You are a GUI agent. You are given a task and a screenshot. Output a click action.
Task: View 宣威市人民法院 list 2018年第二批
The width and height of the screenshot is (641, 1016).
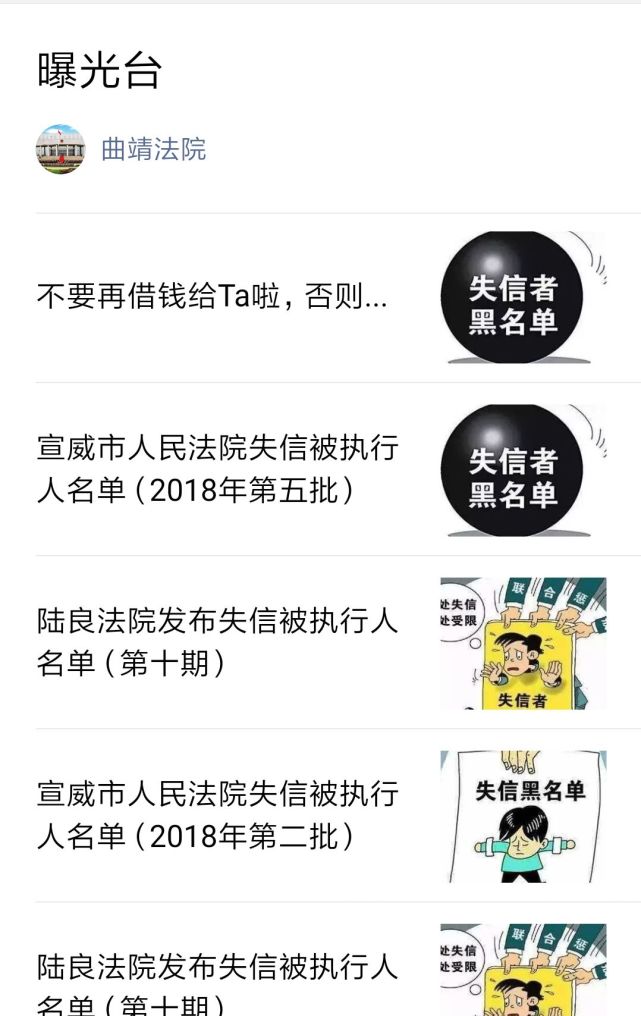point(218,815)
